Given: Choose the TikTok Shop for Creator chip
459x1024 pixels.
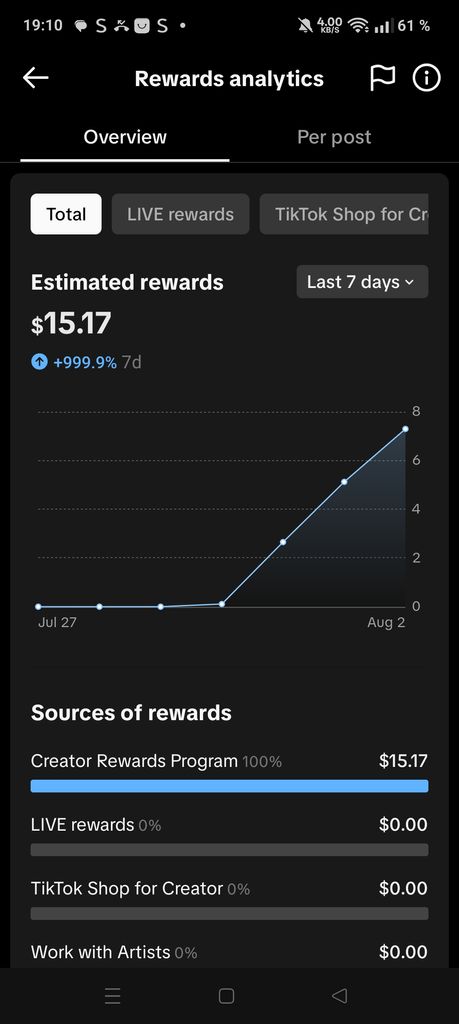Looking at the screenshot, I should (344, 214).
